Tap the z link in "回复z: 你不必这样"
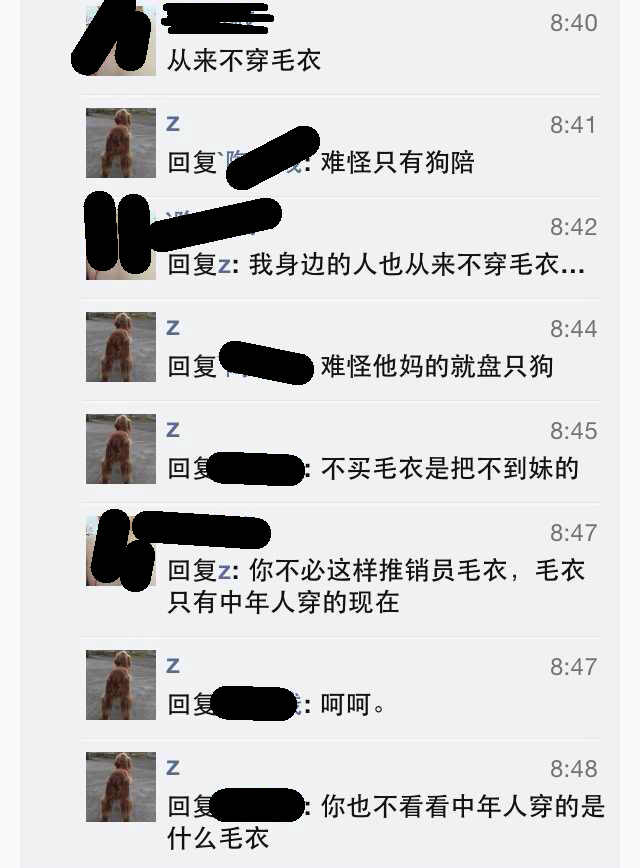Image resolution: width=640 pixels, height=868 pixels. (x=224, y=571)
